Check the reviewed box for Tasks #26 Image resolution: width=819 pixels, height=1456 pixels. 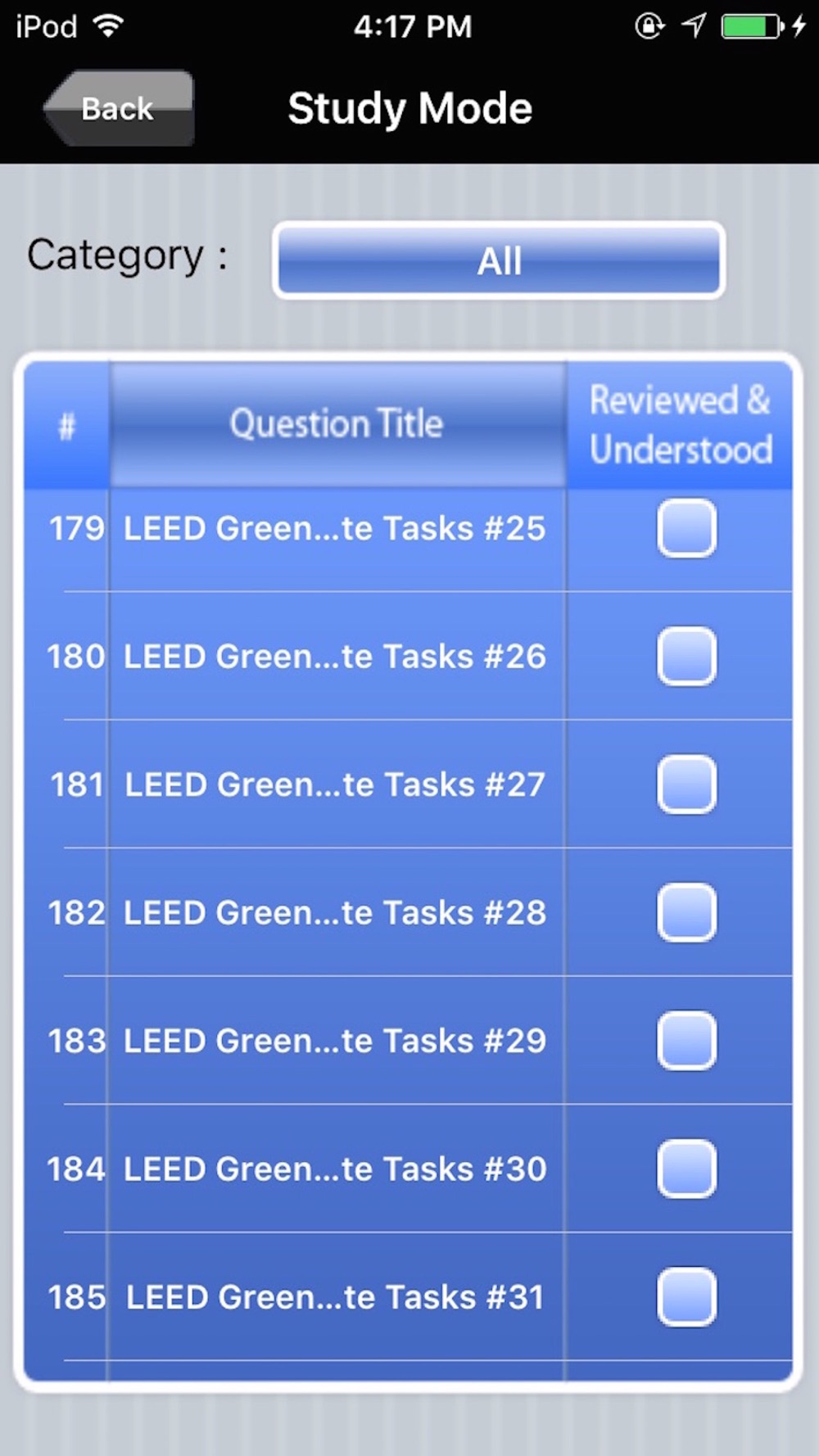click(686, 656)
